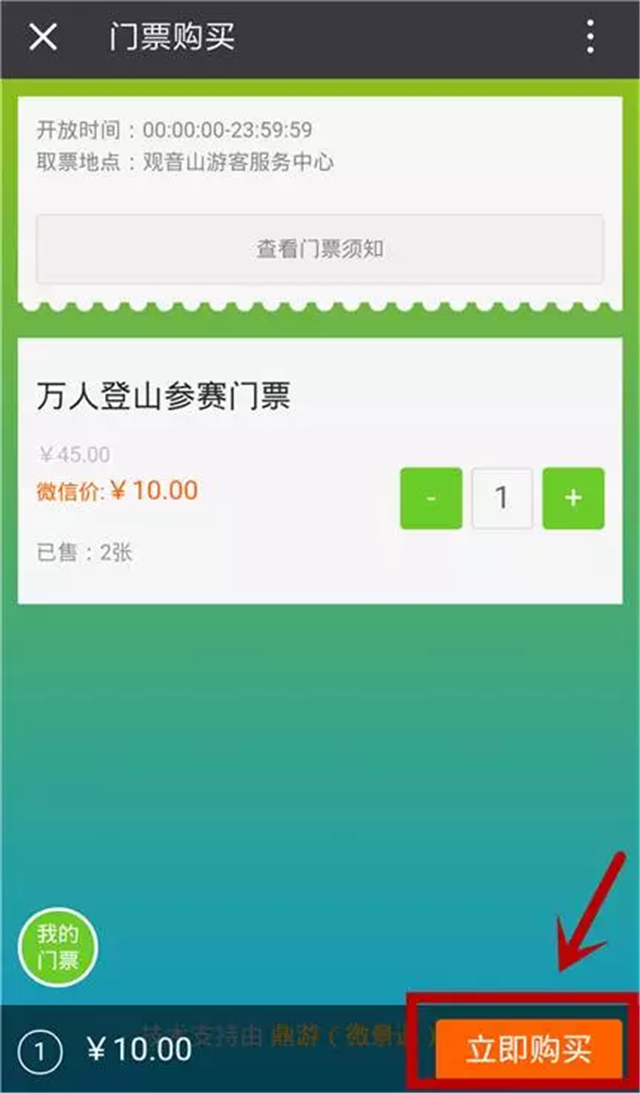Open 查看门票须知 ticket notice
The height and width of the screenshot is (1093, 640).
[320, 249]
